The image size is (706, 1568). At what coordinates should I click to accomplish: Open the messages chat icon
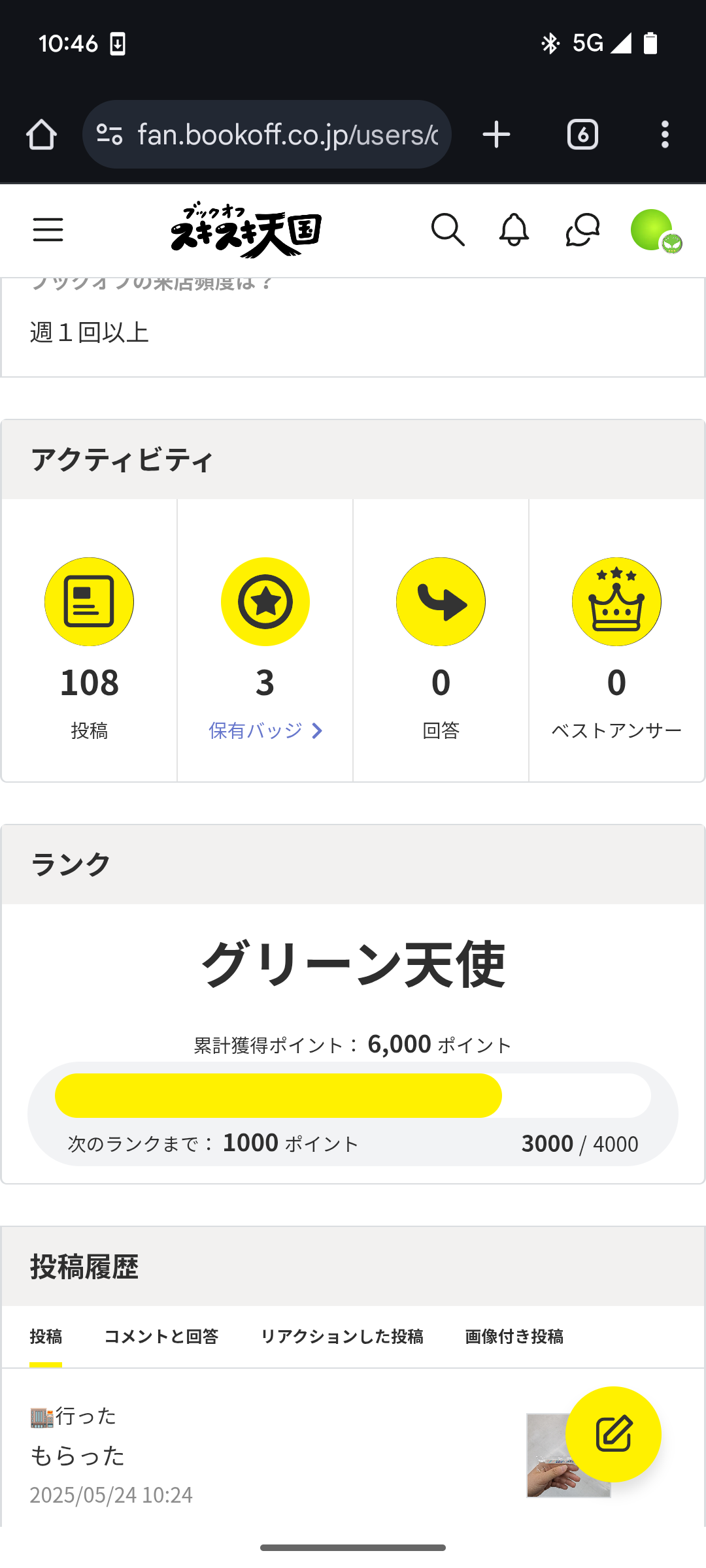[582, 230]
